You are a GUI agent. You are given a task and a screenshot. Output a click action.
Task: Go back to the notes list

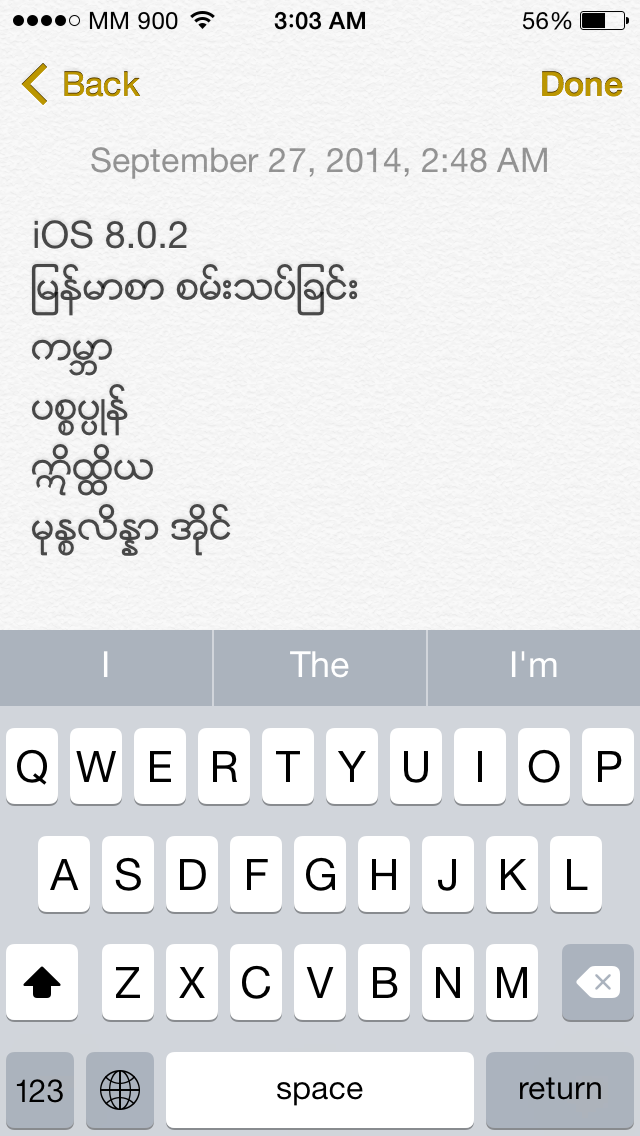click(80, 84)
